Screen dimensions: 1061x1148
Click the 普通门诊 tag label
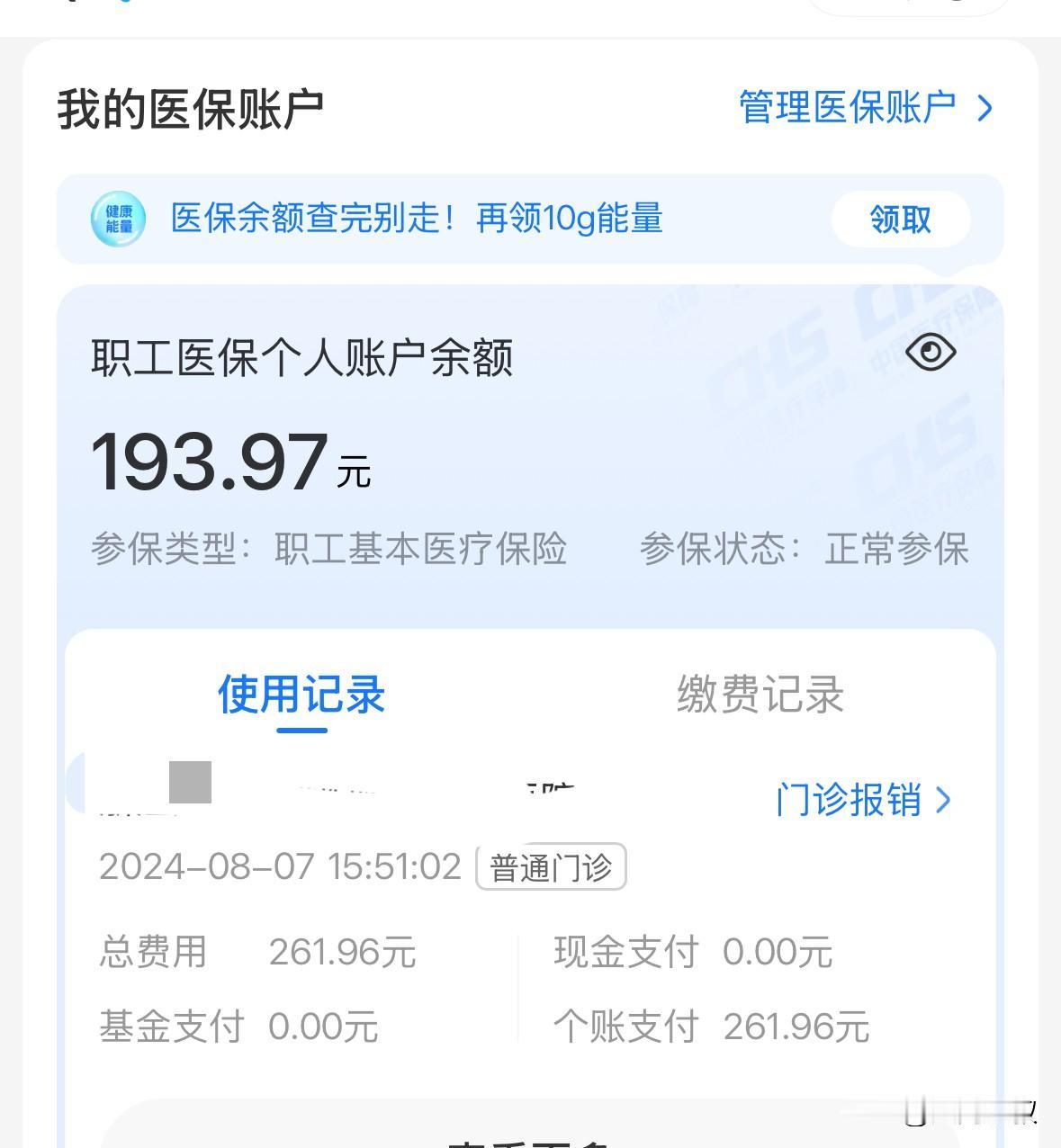pyautogui.click(x=551, y=866)
